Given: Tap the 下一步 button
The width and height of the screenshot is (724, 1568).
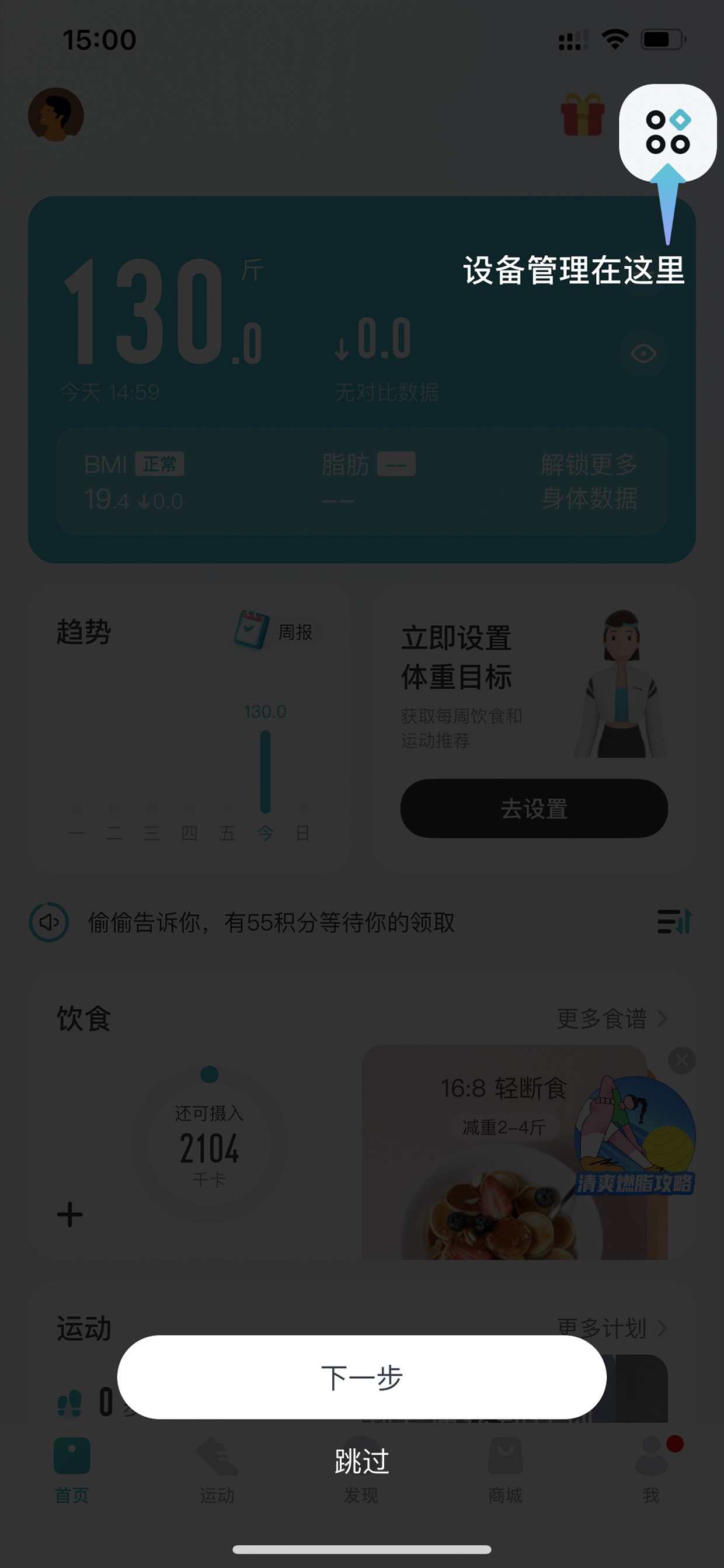Looking at the screenshot, I should [x=361, y=1378].
